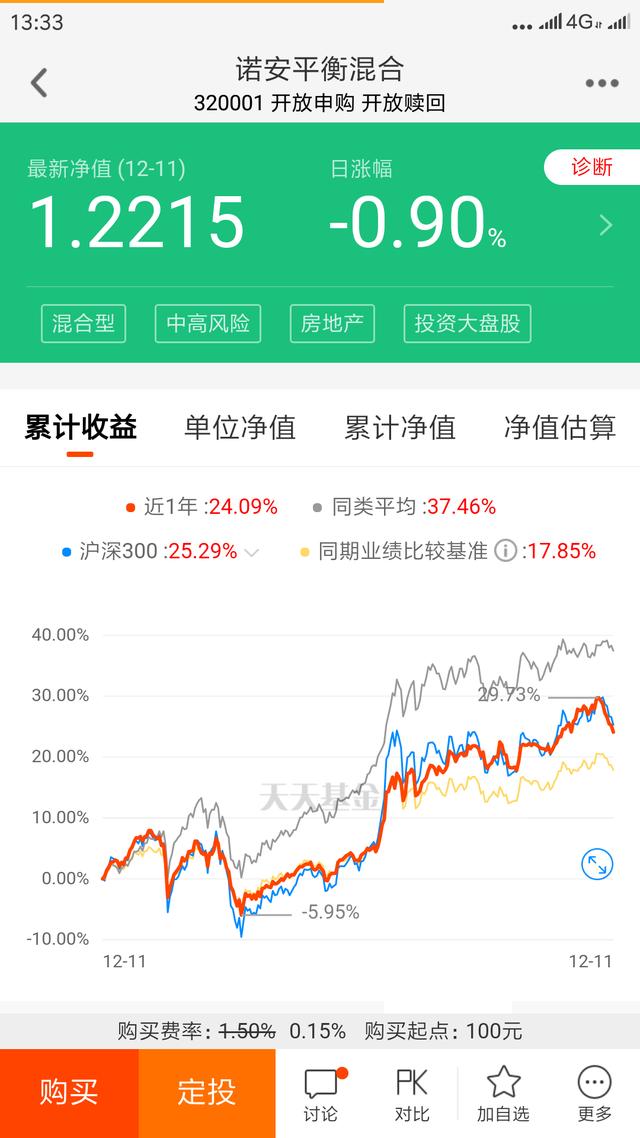Expand the chart to fullscreen
The height and width of the screenshot is (1138, 640).
tap(597, 864)
